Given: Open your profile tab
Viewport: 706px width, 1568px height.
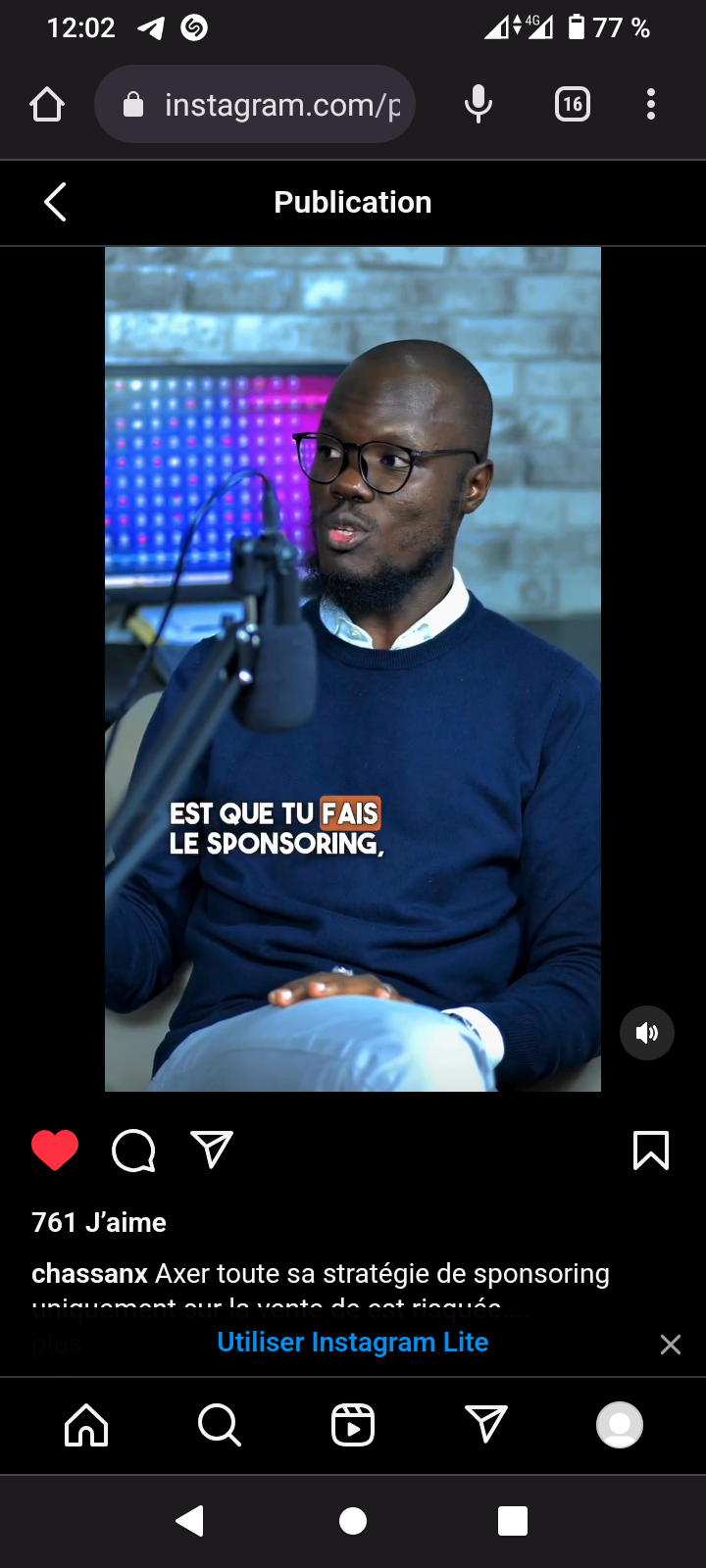Looking at the screenshot, I should coord(620,1425).
